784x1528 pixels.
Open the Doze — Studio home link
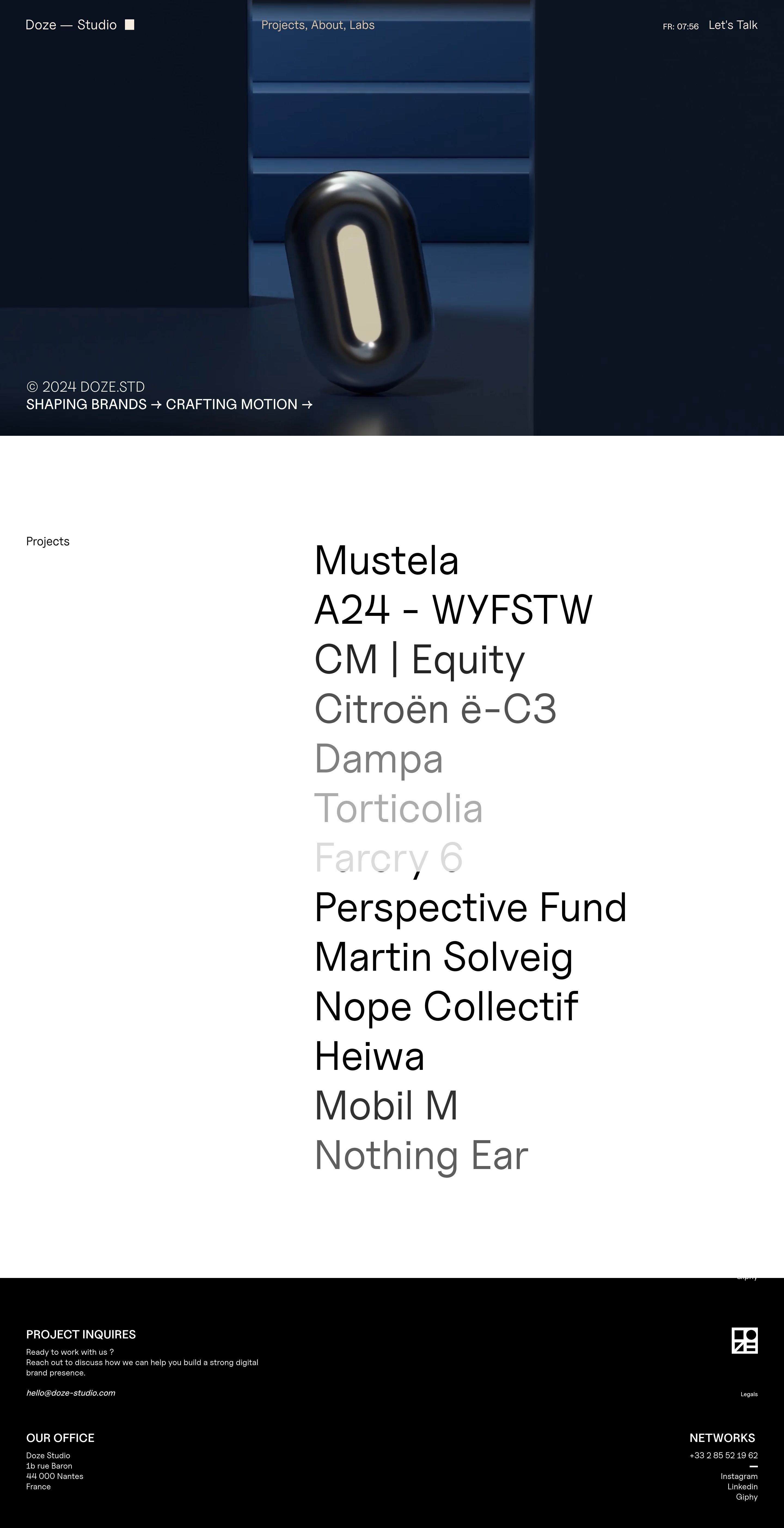point(71,25)
